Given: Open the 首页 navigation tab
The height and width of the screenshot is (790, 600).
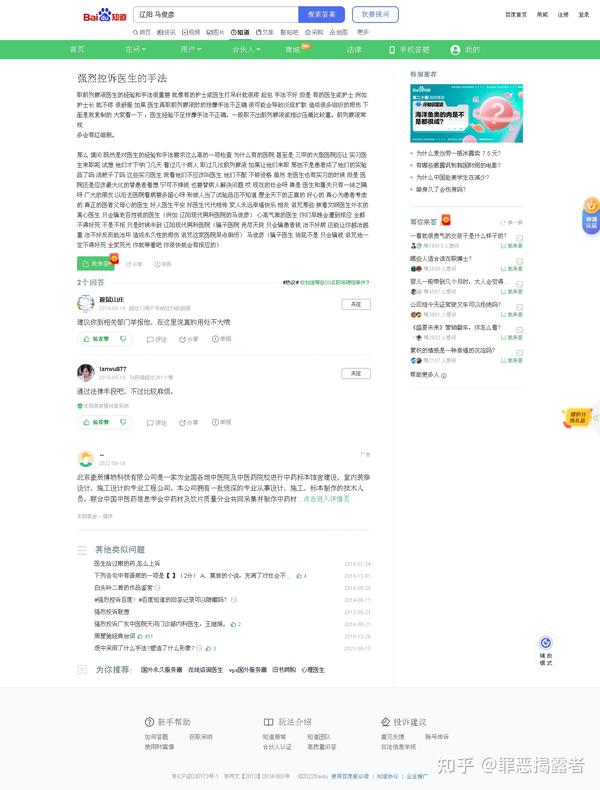Looking at the screenshot, I should coord(77,49).
